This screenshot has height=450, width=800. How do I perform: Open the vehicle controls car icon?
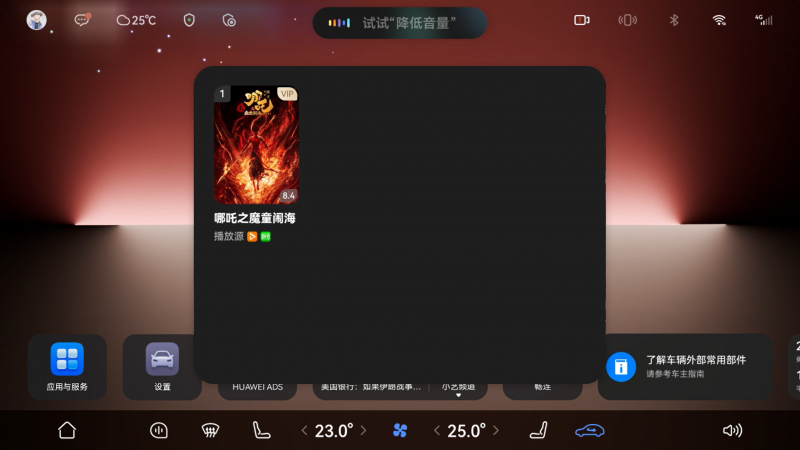point(590,430)
